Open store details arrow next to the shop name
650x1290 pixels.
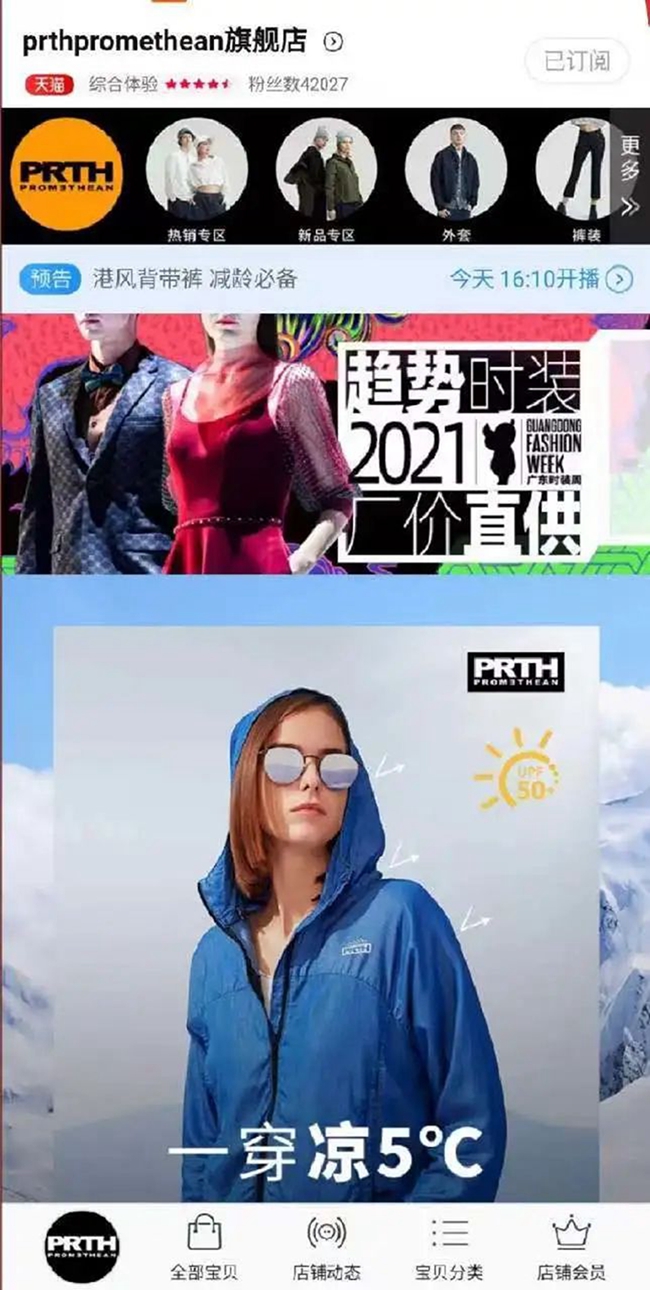pyautogui.click(x=334, y=42)
